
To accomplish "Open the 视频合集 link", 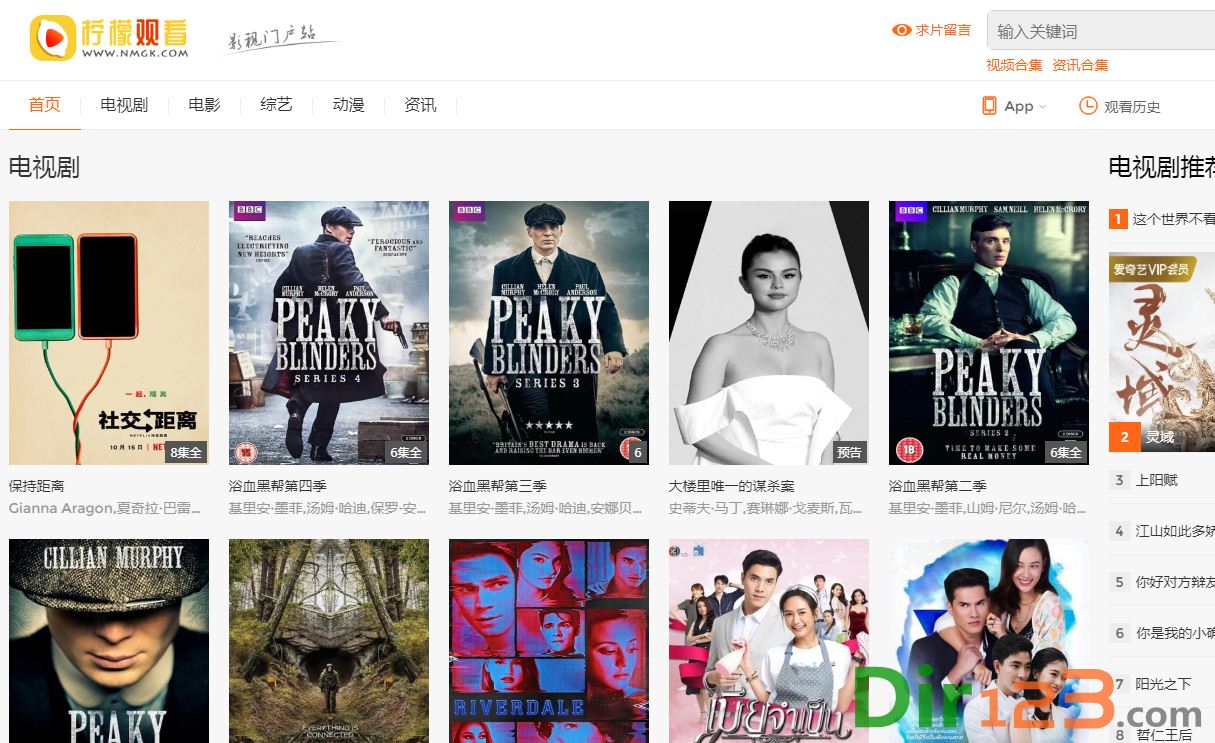I will 1014,65.
